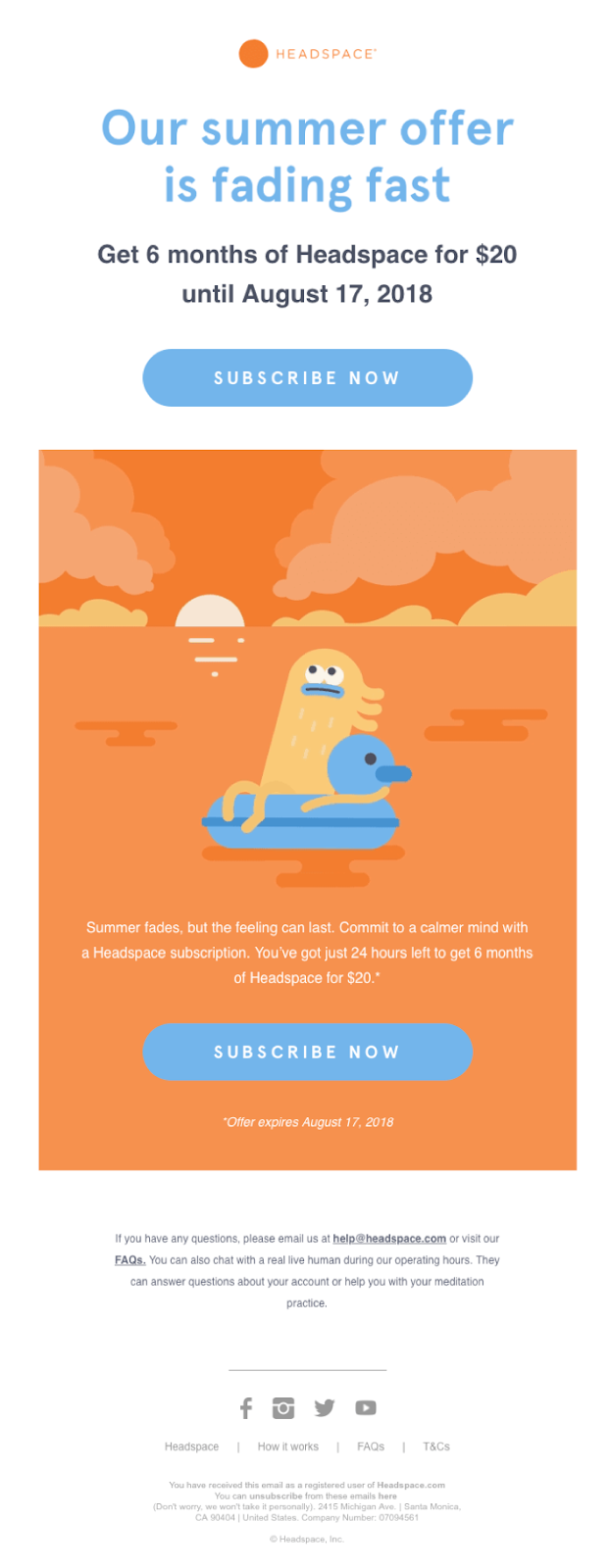Visit Headspace's Facebook page
610x1568 pixels.
246,1408
